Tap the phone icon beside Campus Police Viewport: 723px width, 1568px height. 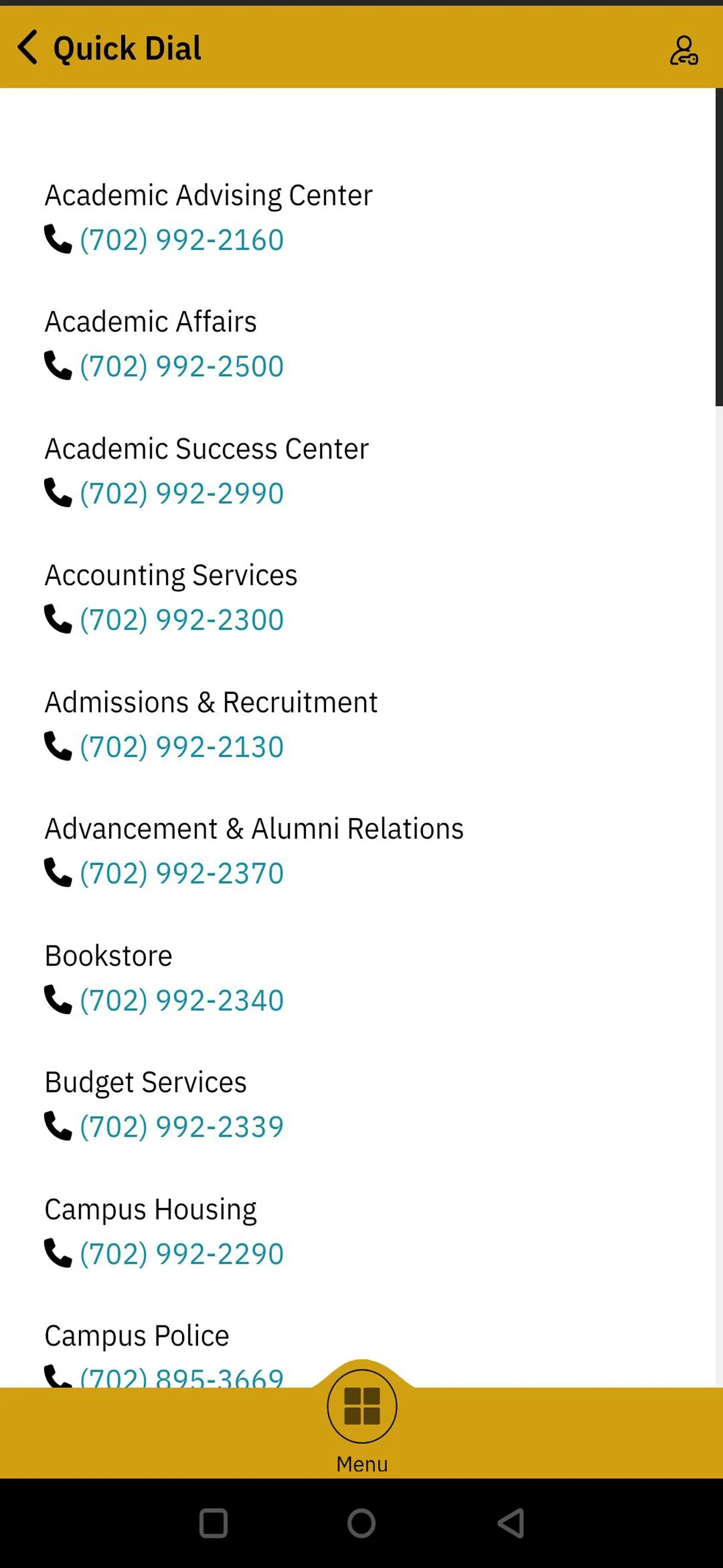[x=57, y=1378]
